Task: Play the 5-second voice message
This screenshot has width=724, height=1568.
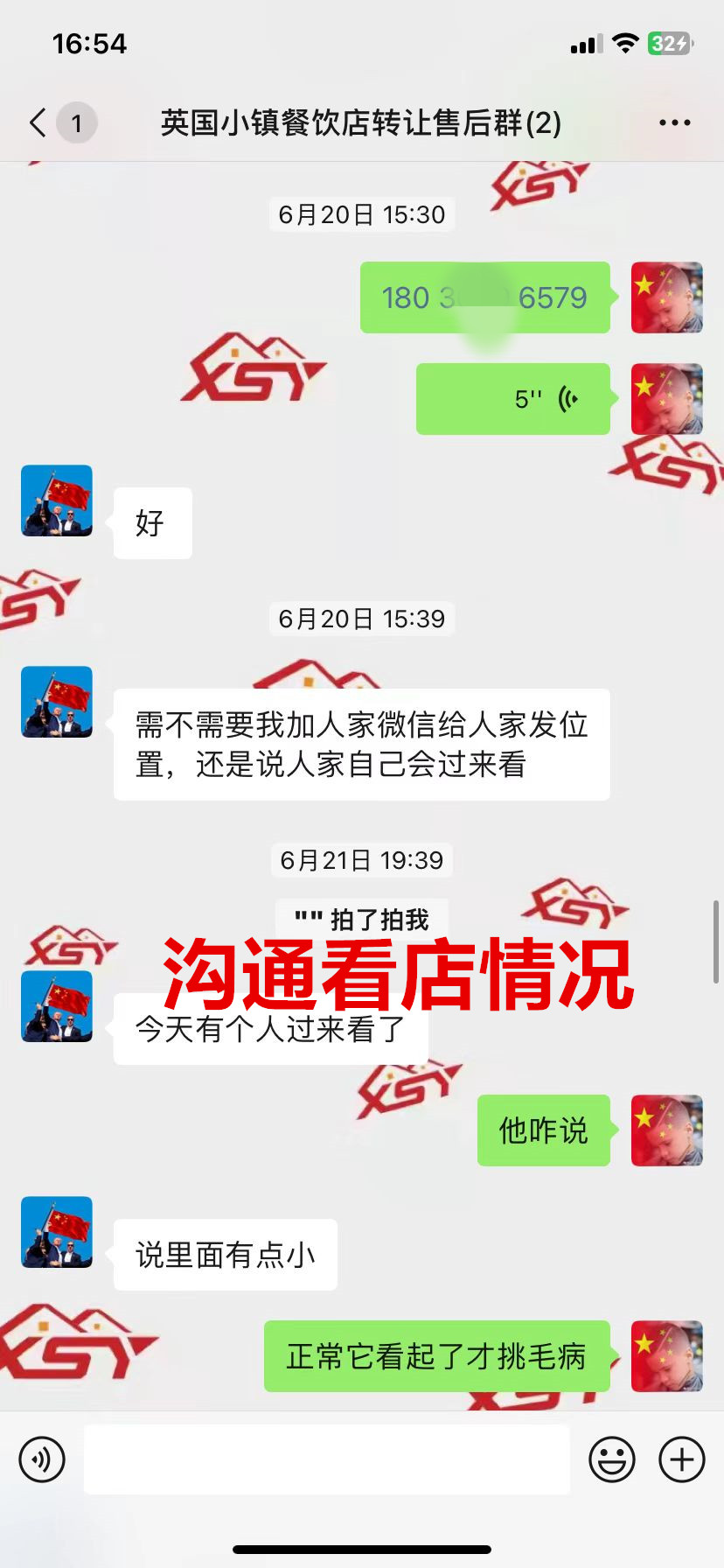Action: [x=513, y=399]
